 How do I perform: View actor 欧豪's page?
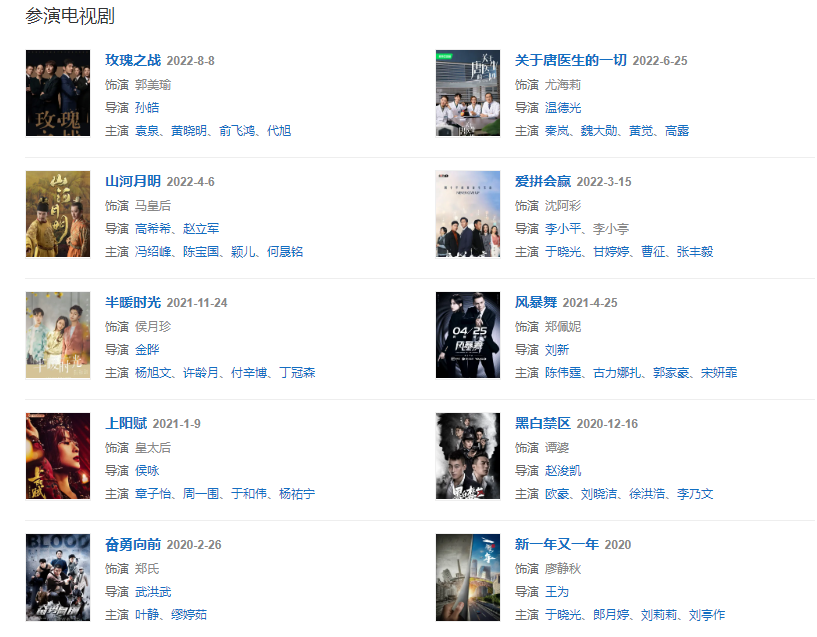(x=557, y=494)
